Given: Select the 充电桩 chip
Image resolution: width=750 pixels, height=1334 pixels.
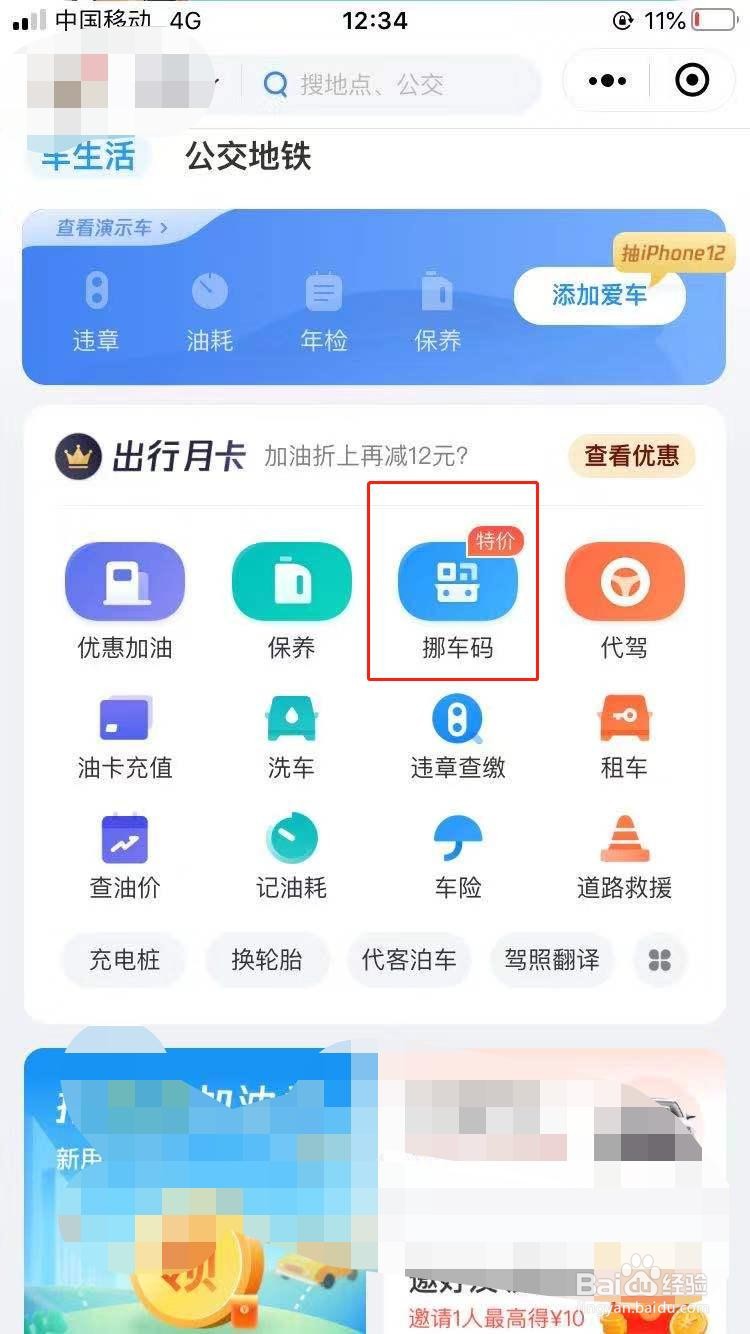Looking at the screenshot, I should coord(125,960).
